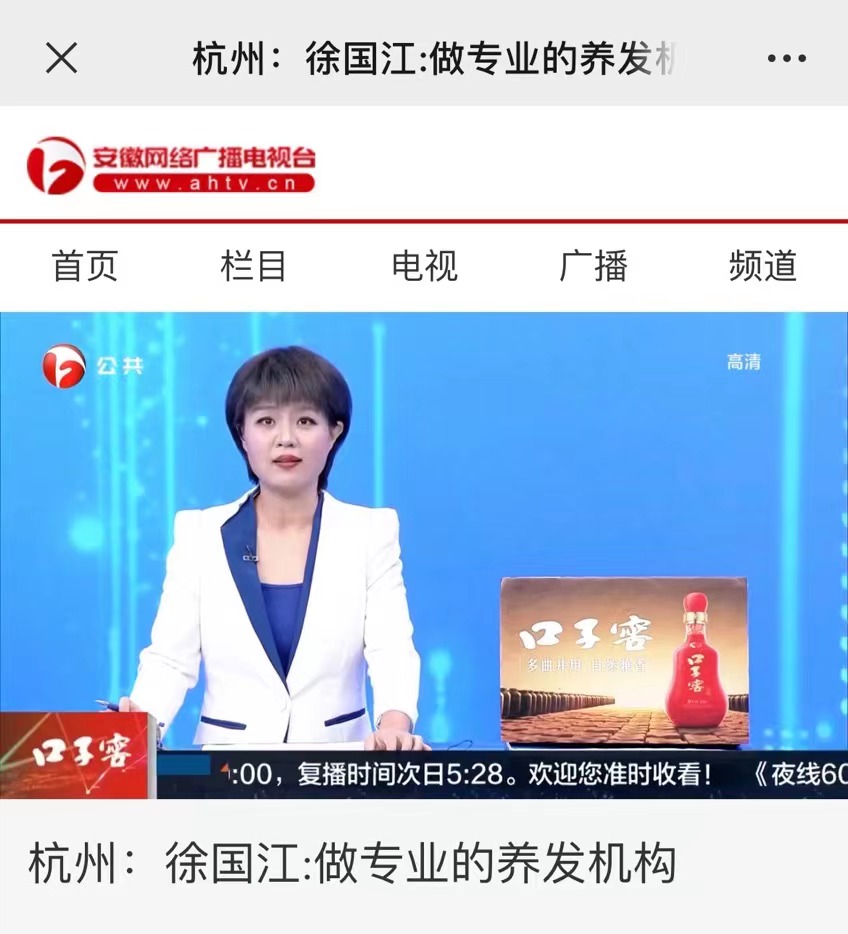
Task: Open the 首页 navigation item
Action: [86, 267]
